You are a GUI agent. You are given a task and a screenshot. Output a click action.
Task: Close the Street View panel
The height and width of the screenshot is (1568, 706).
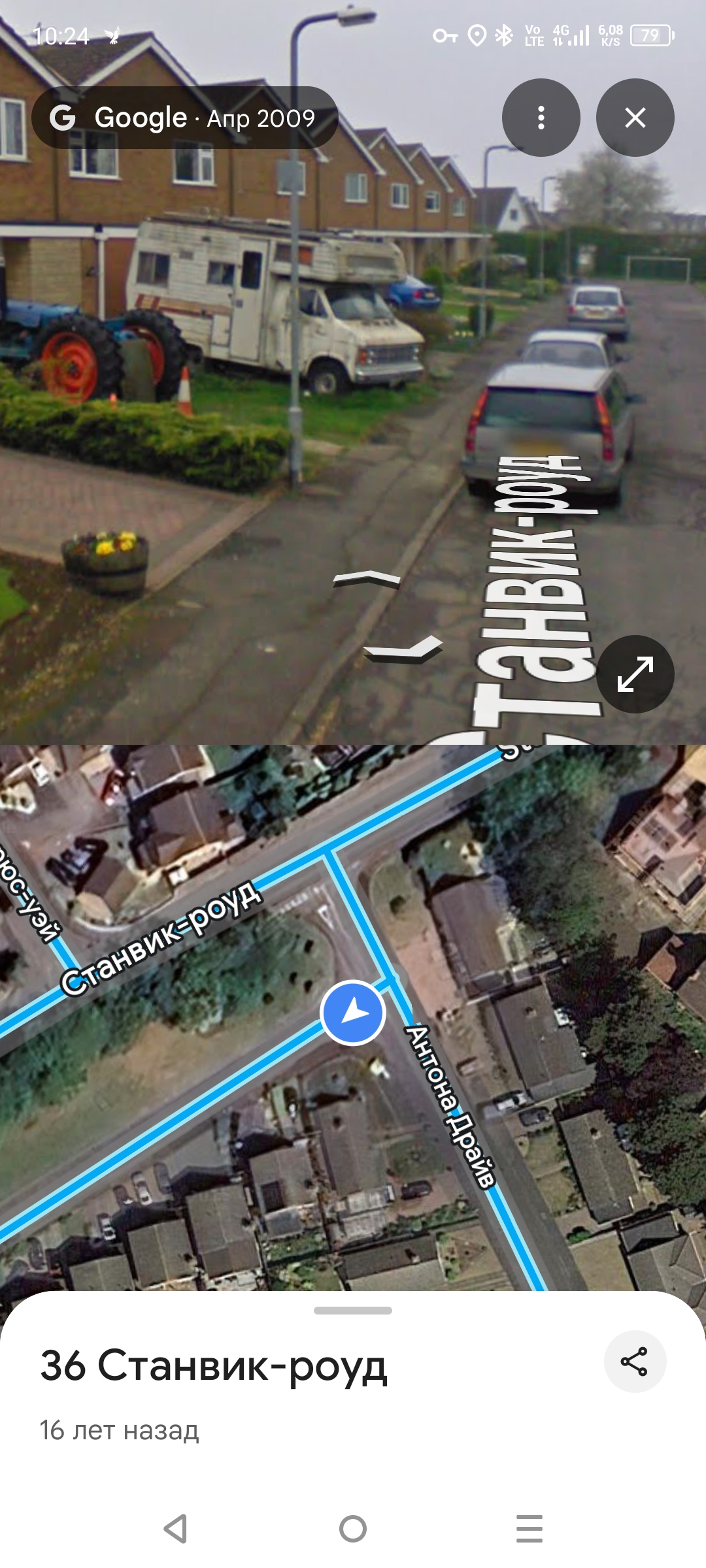635,118
